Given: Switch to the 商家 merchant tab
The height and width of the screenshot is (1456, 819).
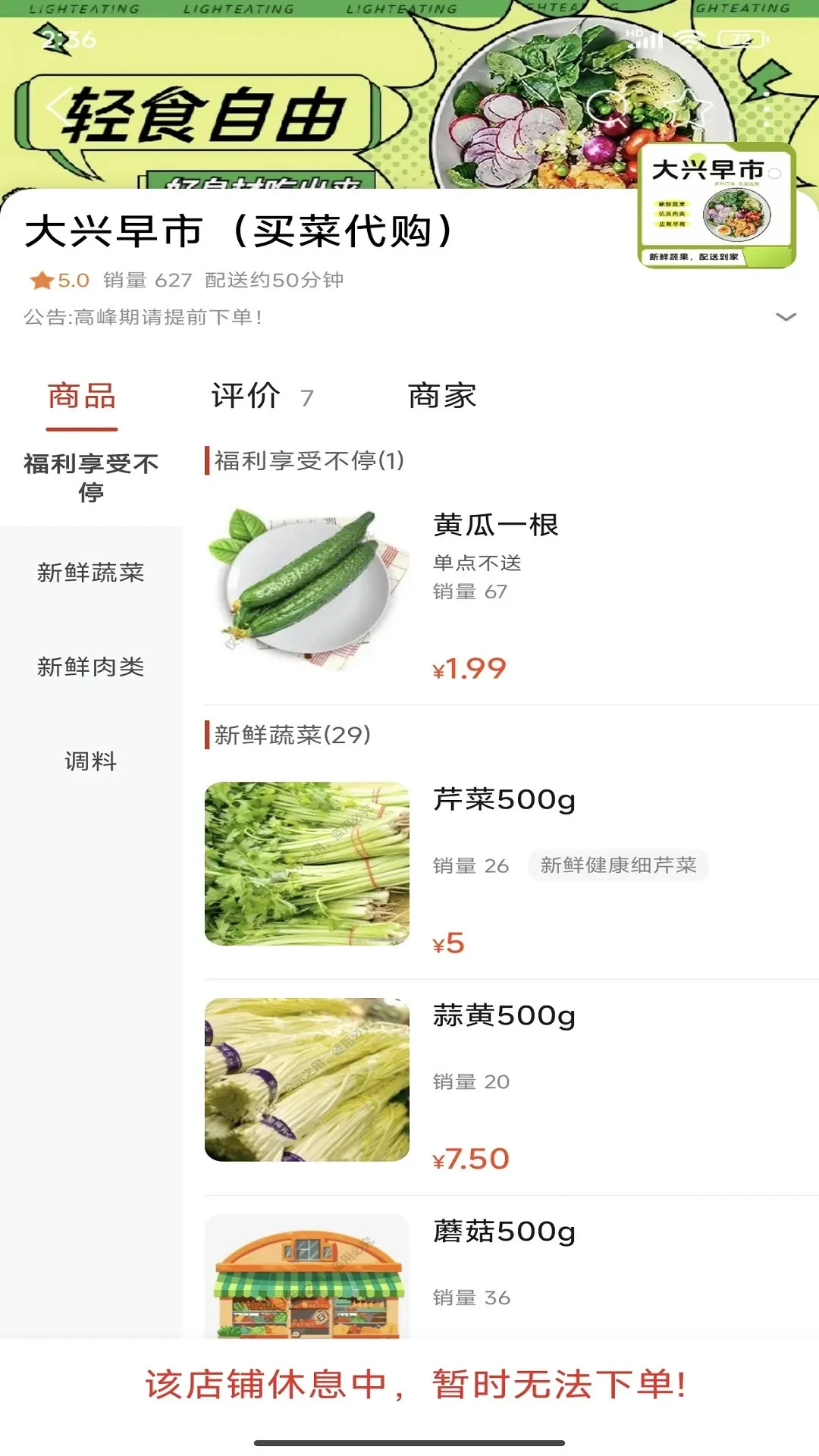Looking at the screenshot, I should tap(444, 396).
